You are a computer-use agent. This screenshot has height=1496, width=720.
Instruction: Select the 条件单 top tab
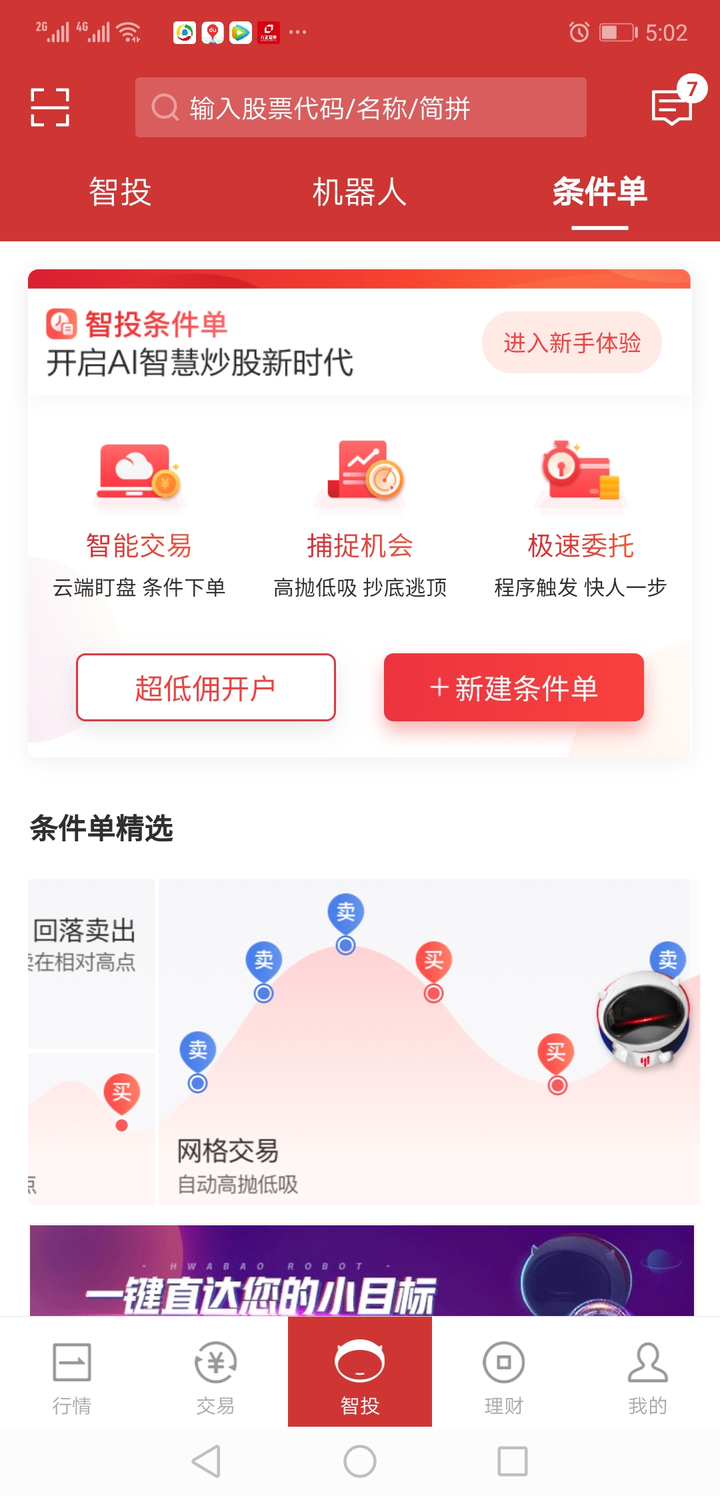tap(599, 191)
